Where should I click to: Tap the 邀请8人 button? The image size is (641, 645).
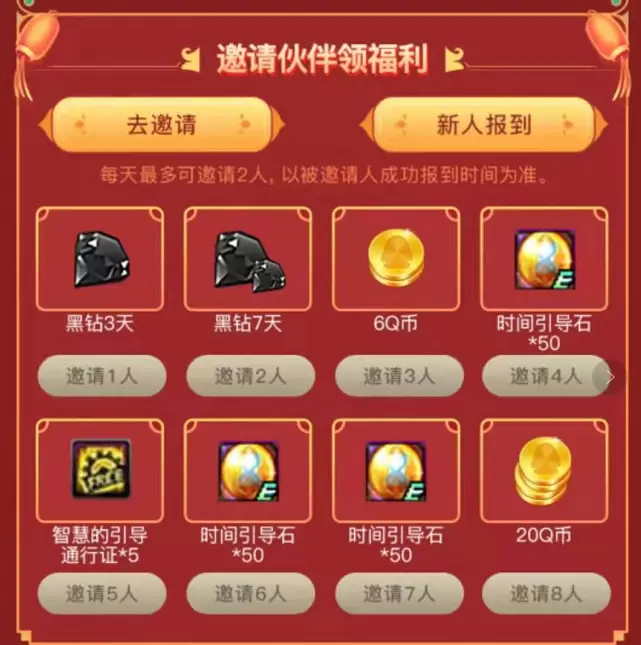click(x=545, y=593)
